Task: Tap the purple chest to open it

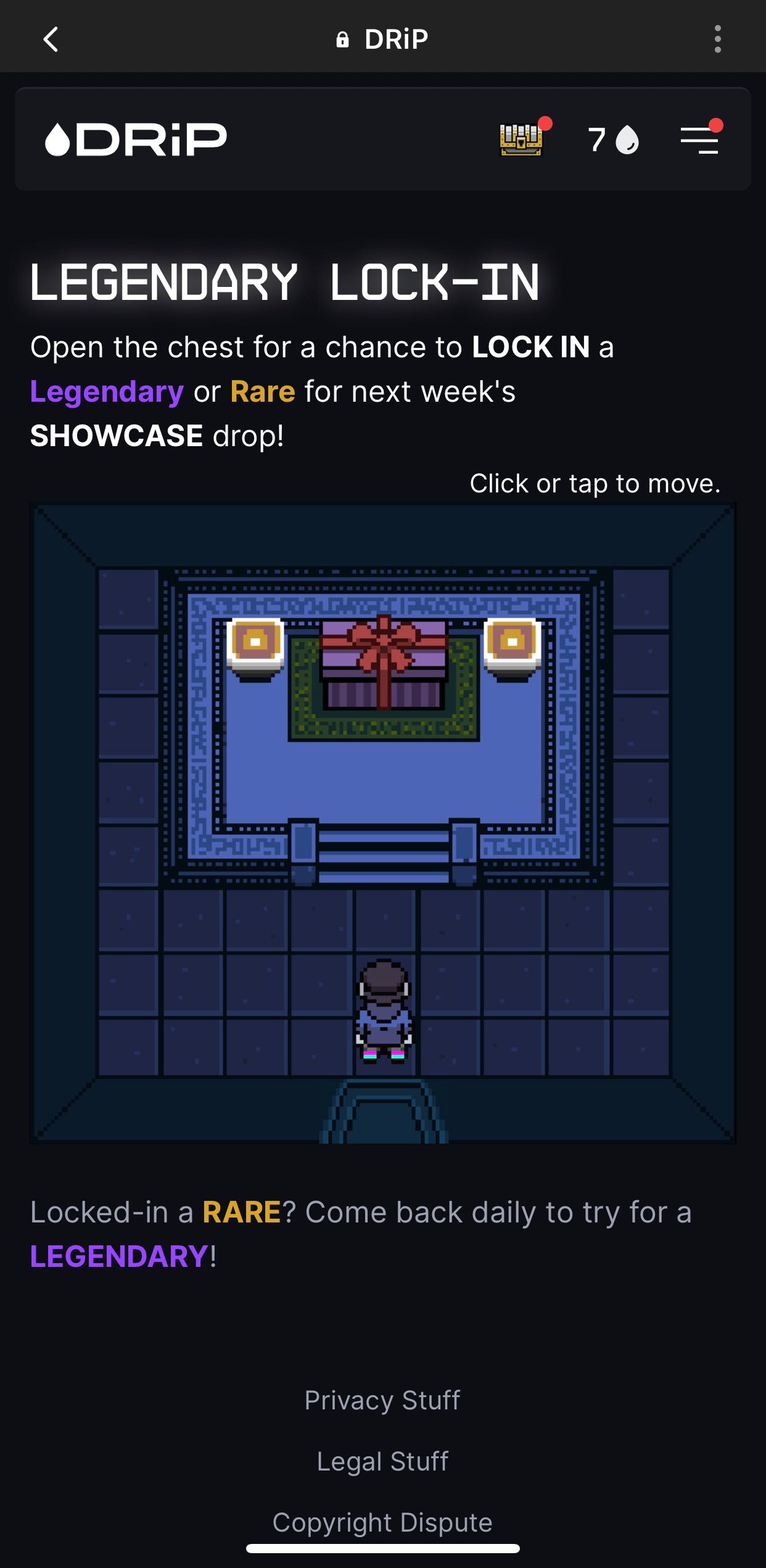Action: pos(384,664)
